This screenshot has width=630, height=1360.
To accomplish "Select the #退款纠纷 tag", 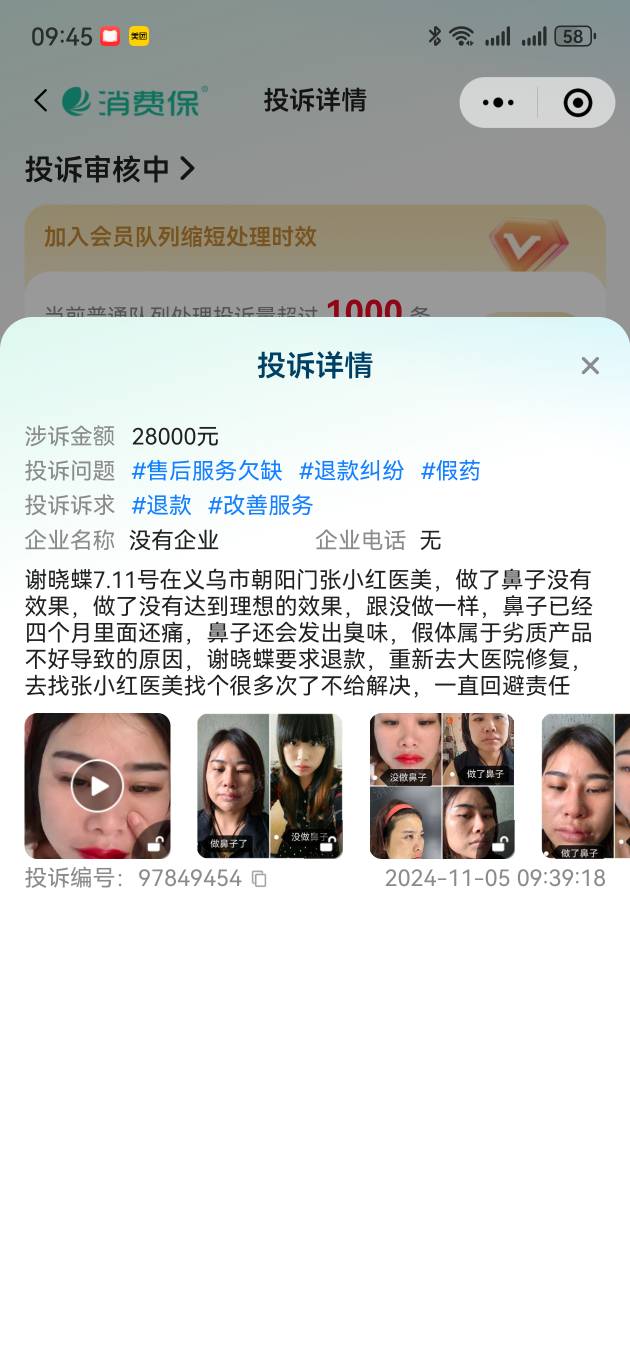I will point(352,471).
